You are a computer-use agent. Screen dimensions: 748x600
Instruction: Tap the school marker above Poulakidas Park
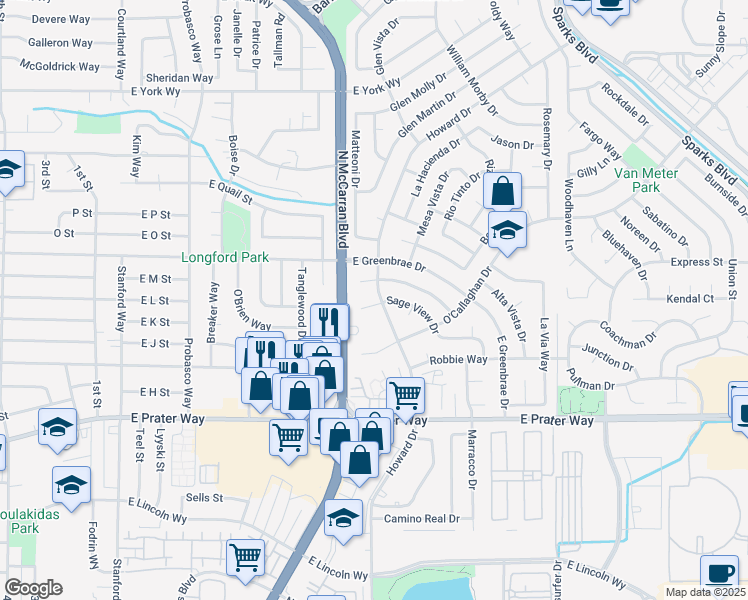coord(71,485)
